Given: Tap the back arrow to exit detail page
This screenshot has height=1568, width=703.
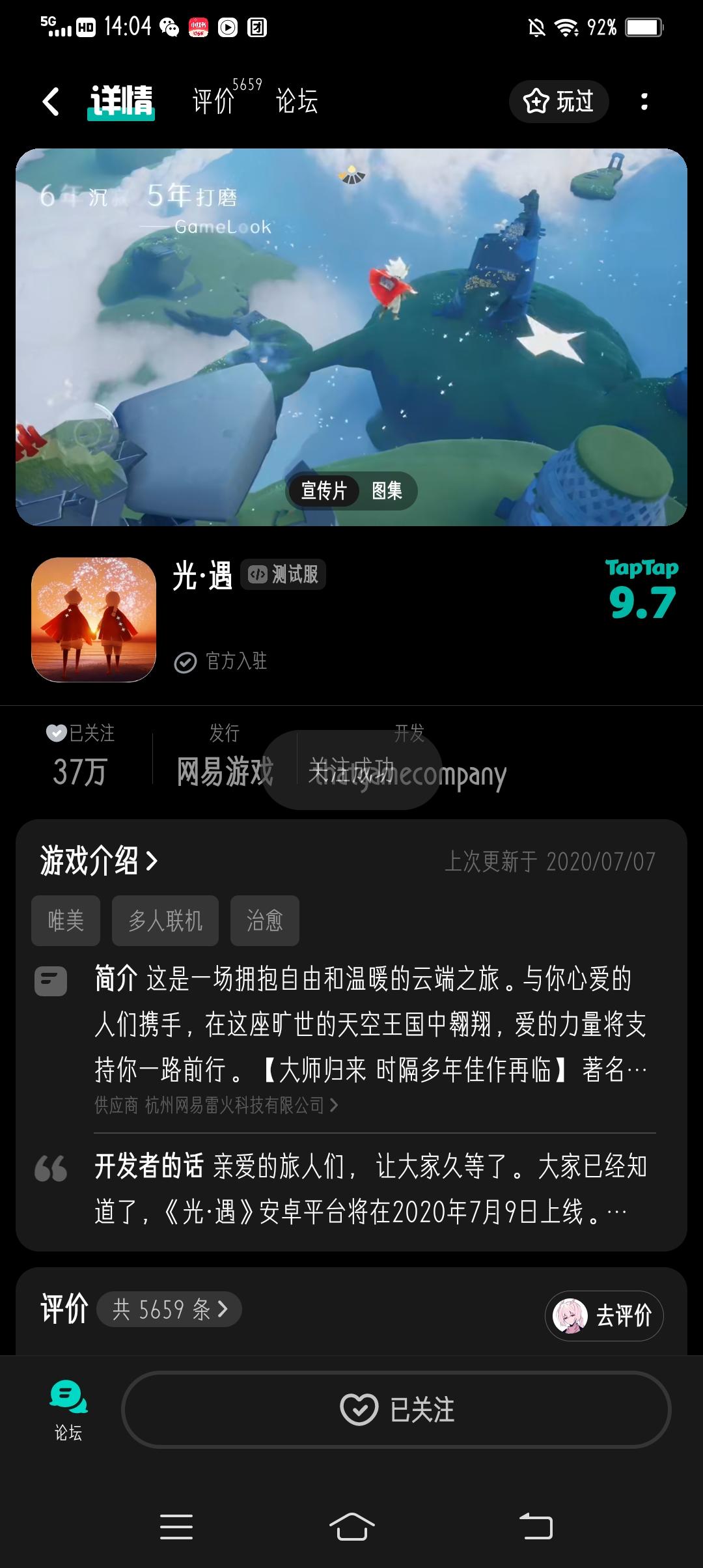Looking at the screenshot, I should [x=51, y=101].
